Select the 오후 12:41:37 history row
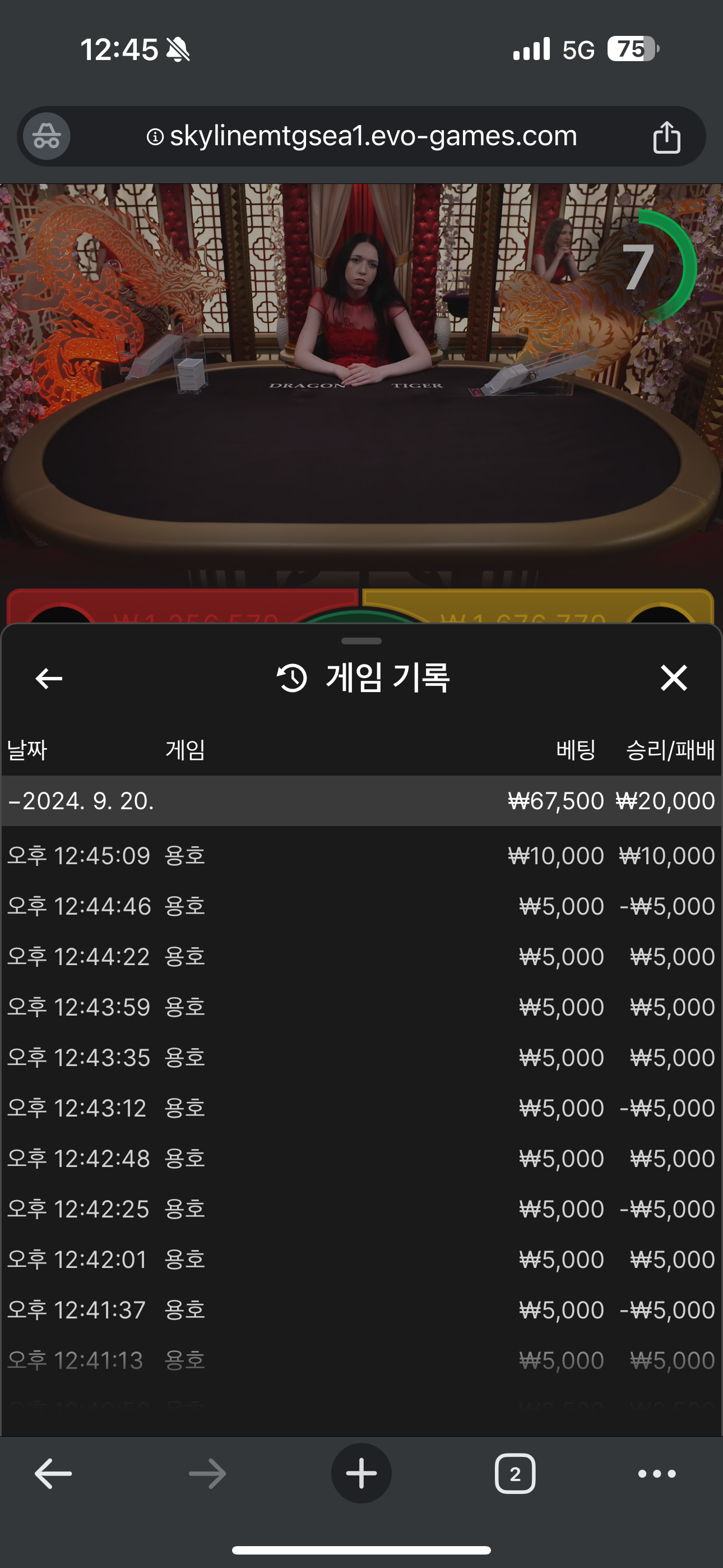 click(x=361, y=1310)
